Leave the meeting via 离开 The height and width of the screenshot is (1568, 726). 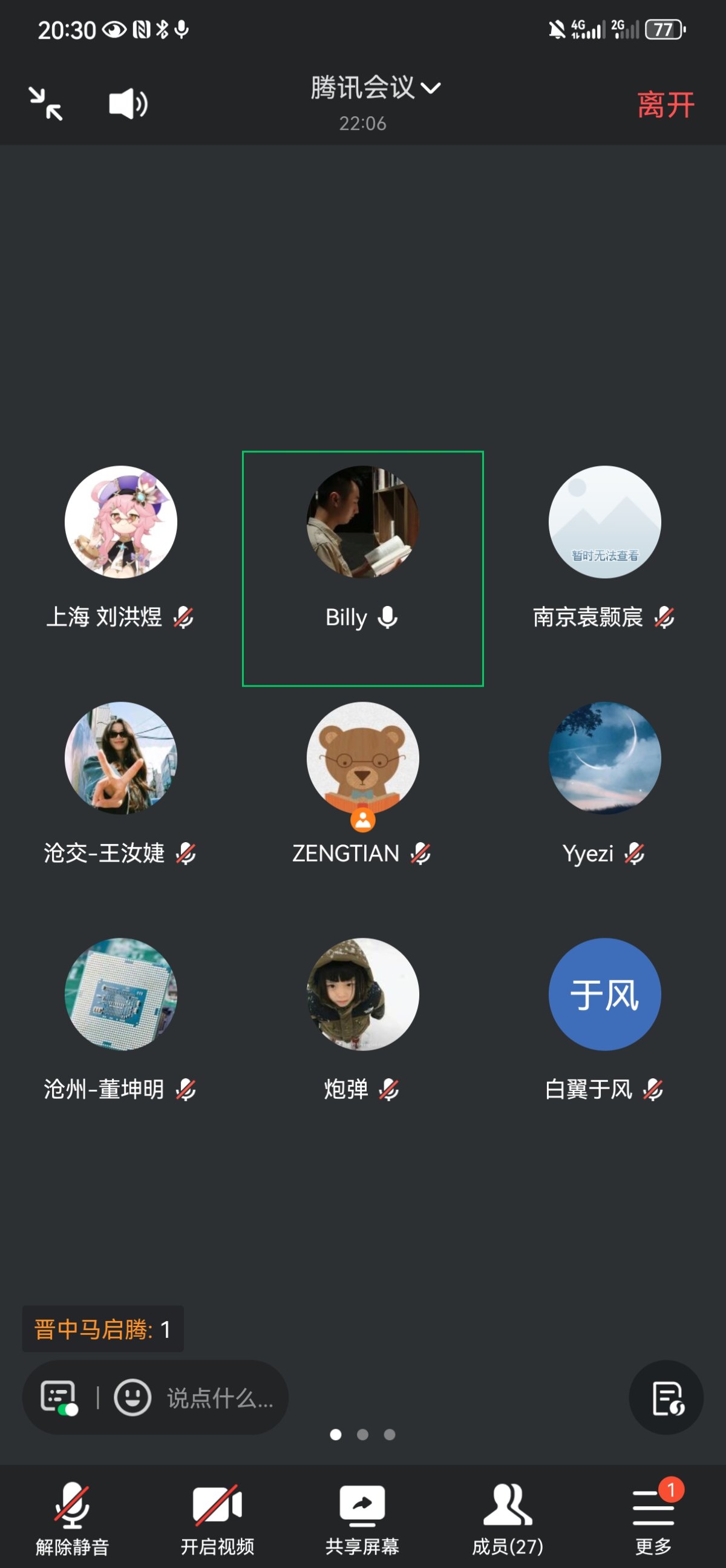point(665,105)
